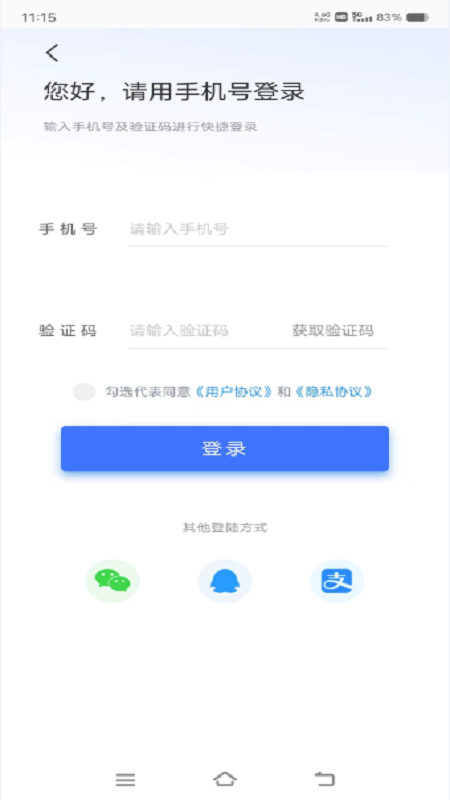Open the 《用户协议》 link
450x800 pixels.
point(234,392)
